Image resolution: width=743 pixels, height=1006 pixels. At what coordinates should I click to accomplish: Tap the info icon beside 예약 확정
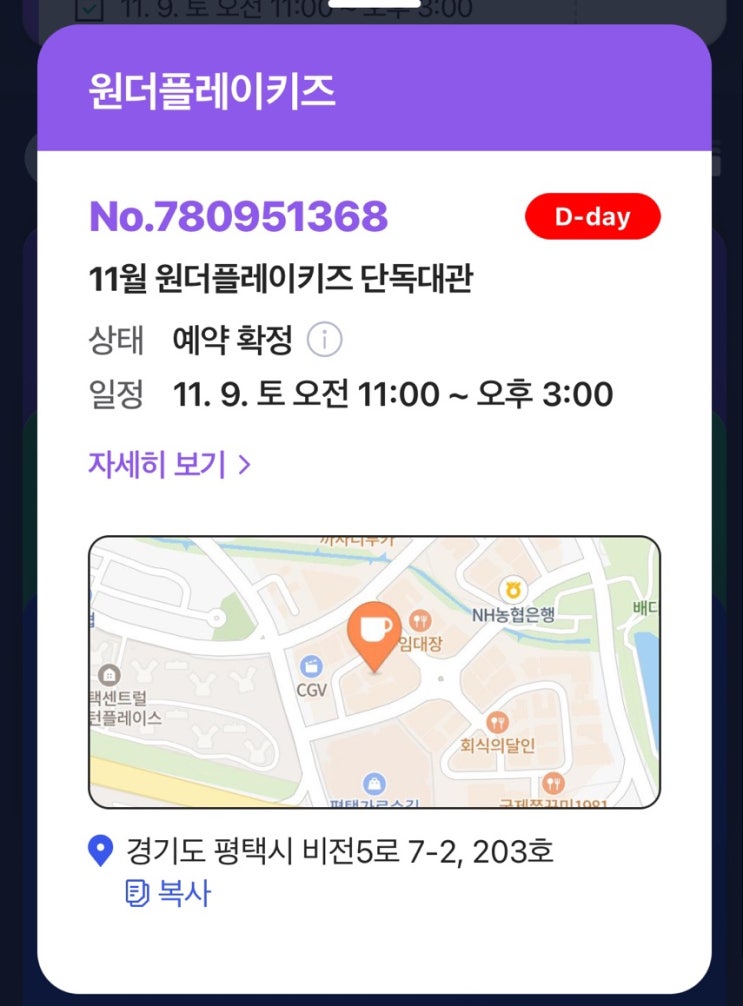[324, 339]
